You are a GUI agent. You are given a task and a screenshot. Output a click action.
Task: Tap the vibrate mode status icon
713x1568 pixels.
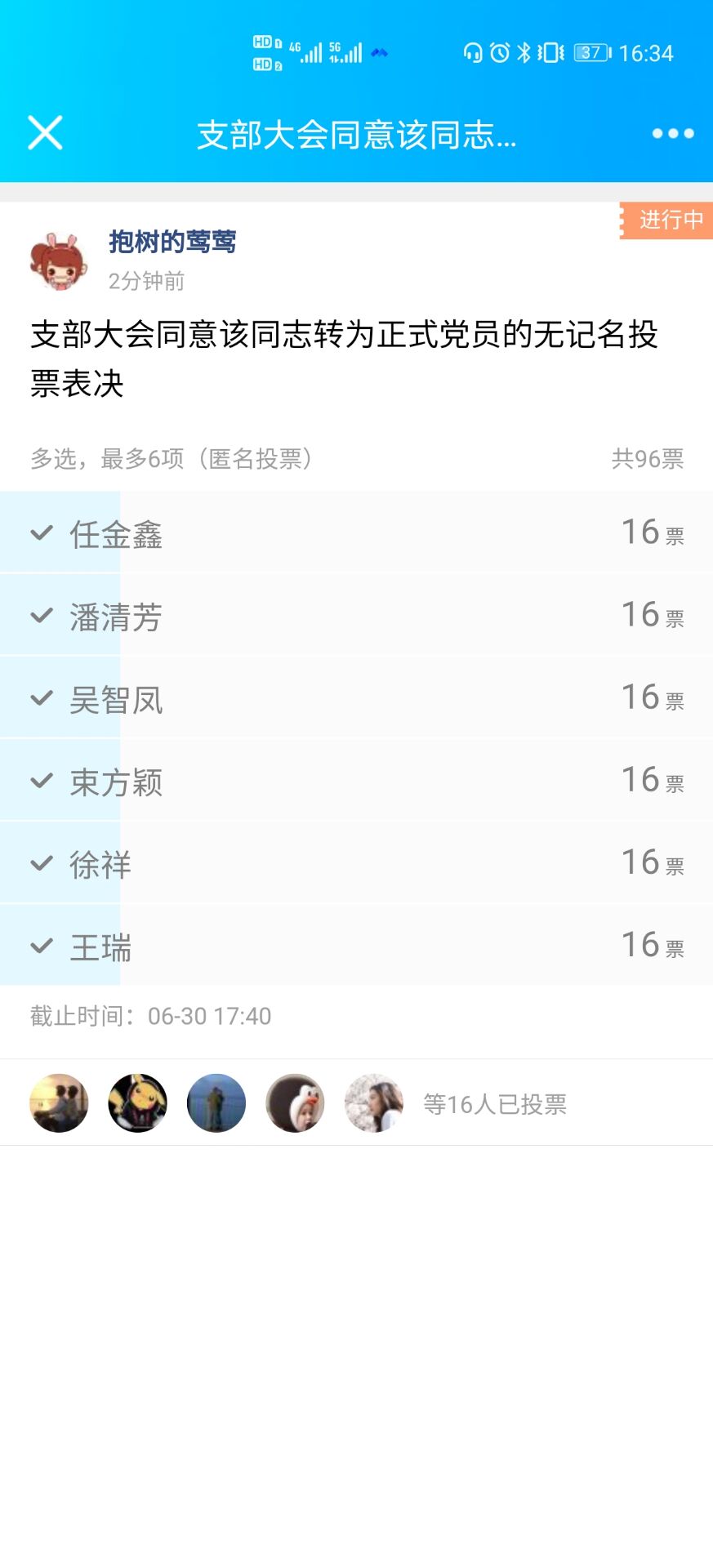pyautogui.click(x=549, y=51)
